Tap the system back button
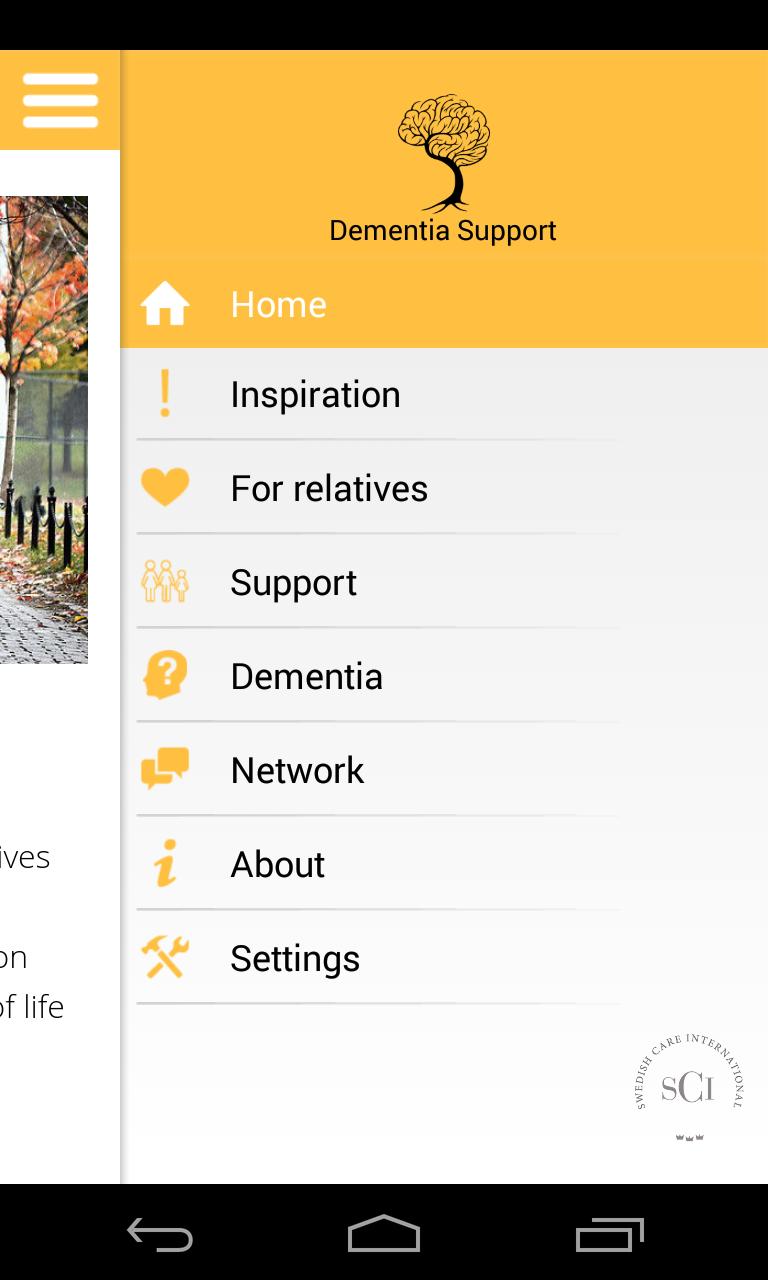This screenshot has width=768, height=1280. point(160,1235)
